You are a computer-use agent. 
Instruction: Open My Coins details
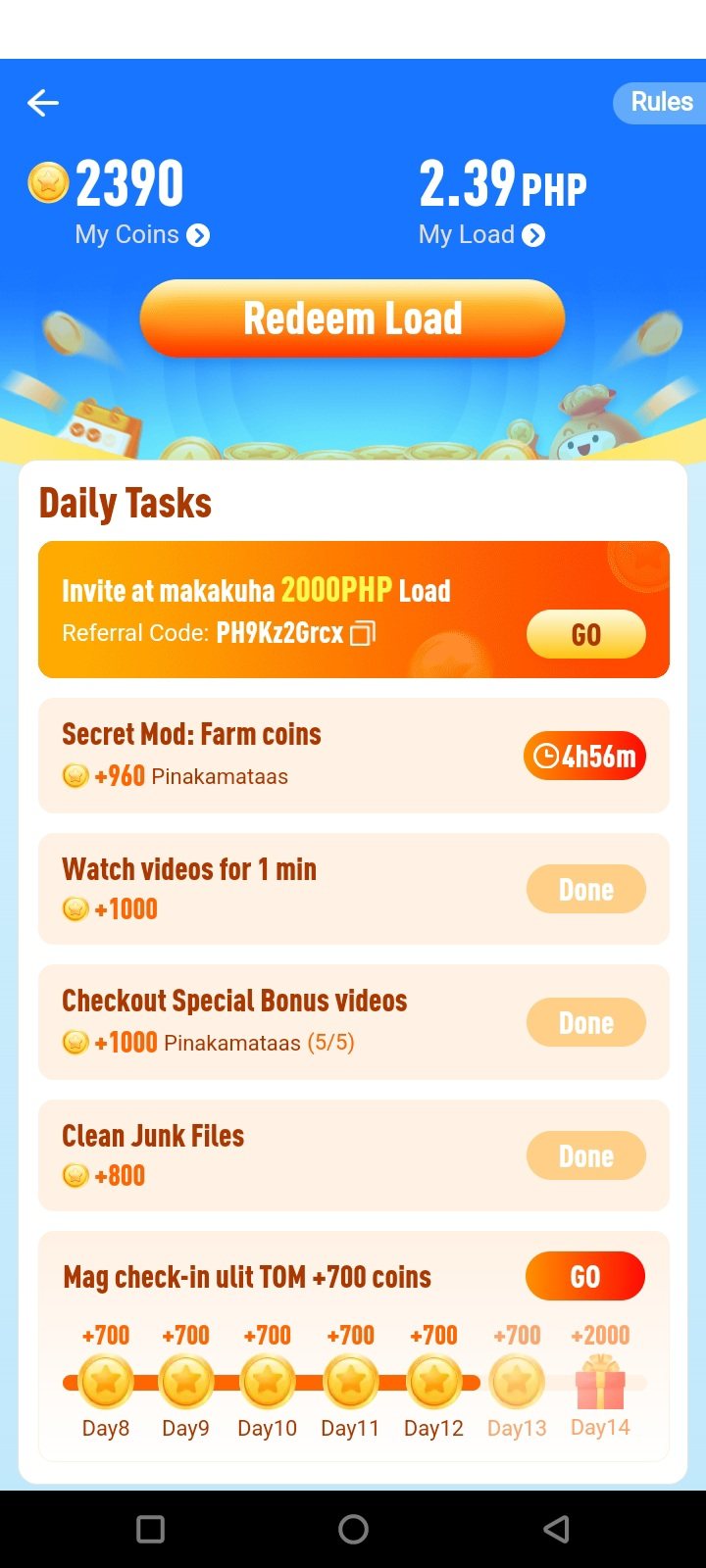click(142, 235)
